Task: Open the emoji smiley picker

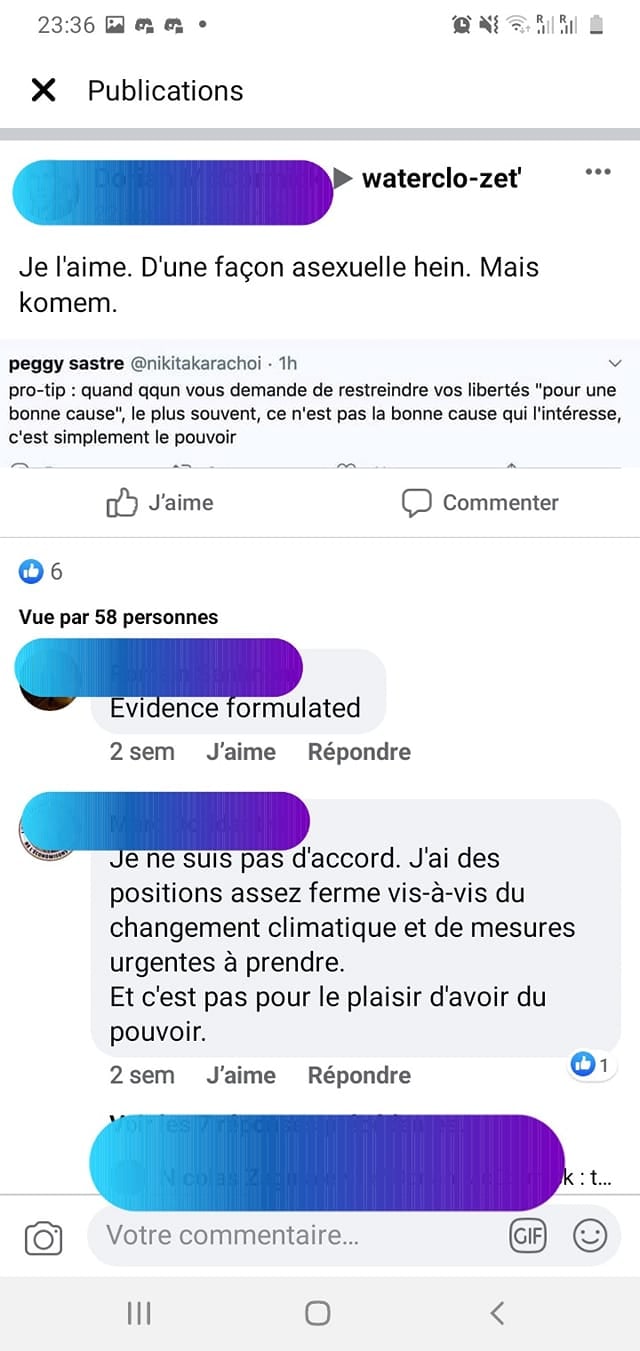Action: pos(590,1237)
